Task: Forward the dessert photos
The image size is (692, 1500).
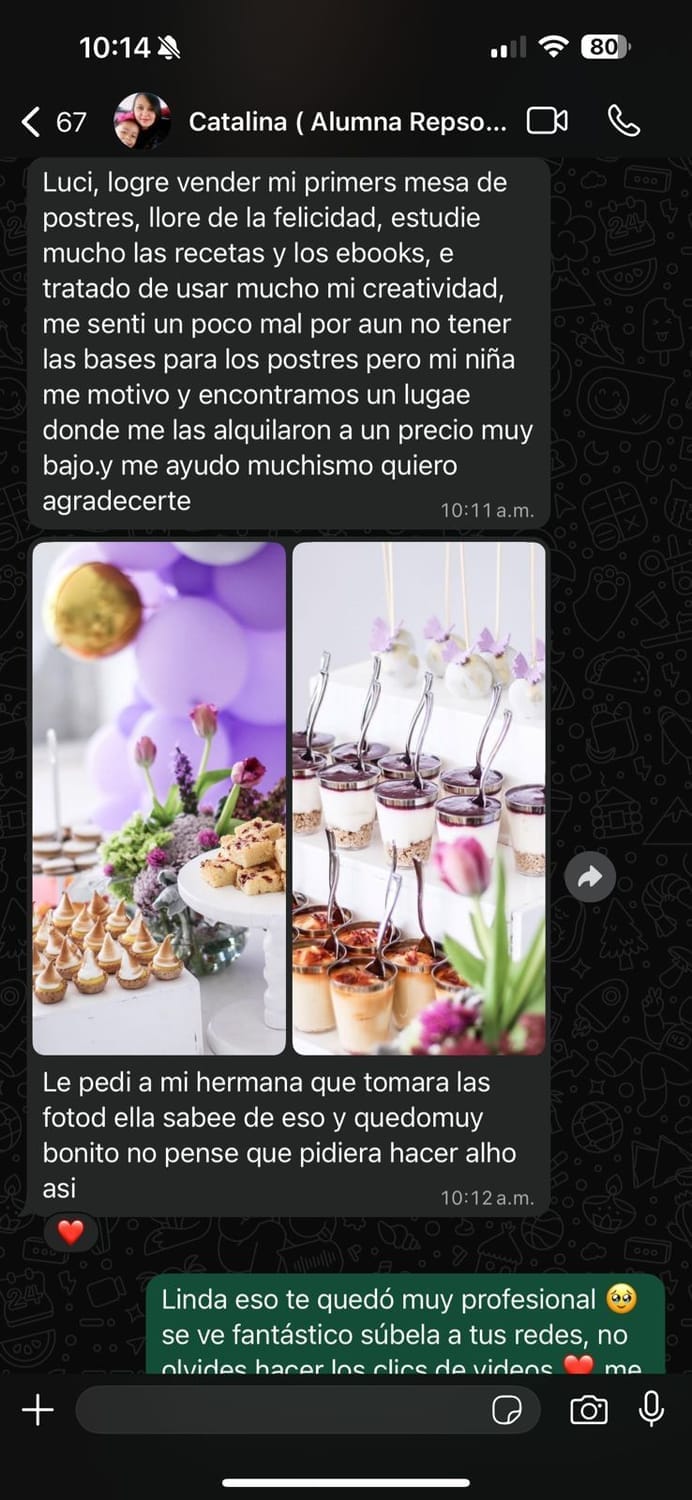Action: coord(590,877)
